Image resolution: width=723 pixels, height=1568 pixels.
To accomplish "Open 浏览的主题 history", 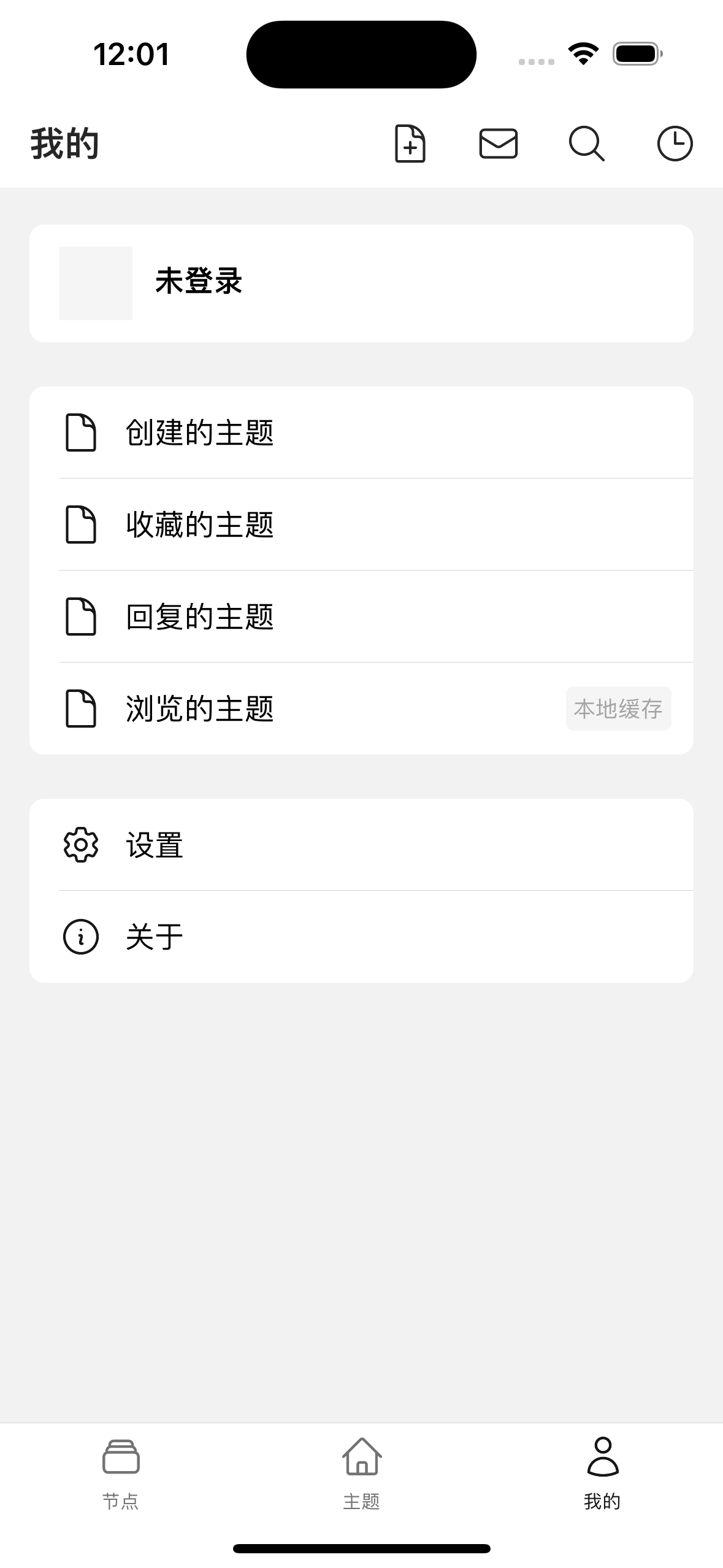I will click(361, 709).
